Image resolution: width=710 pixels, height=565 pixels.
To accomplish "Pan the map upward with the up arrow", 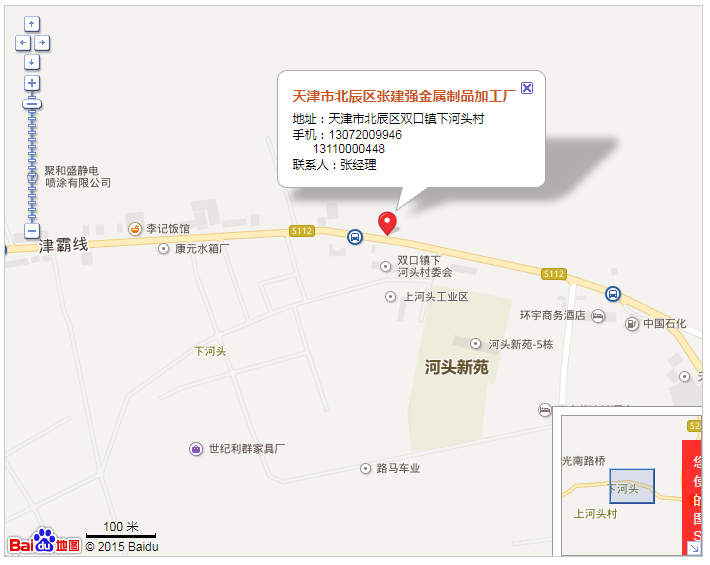I will click(32, 23).
